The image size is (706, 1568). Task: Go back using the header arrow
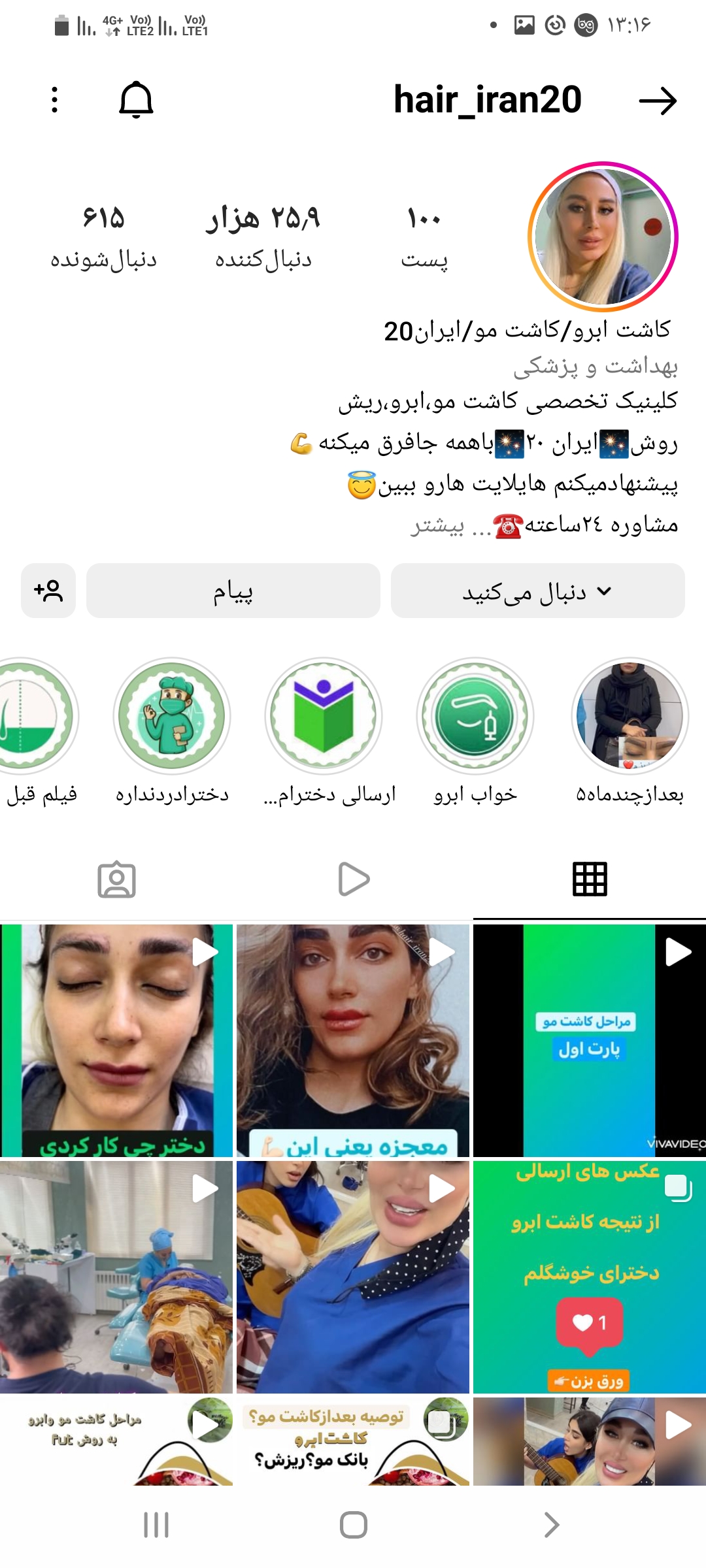(657, 101)
